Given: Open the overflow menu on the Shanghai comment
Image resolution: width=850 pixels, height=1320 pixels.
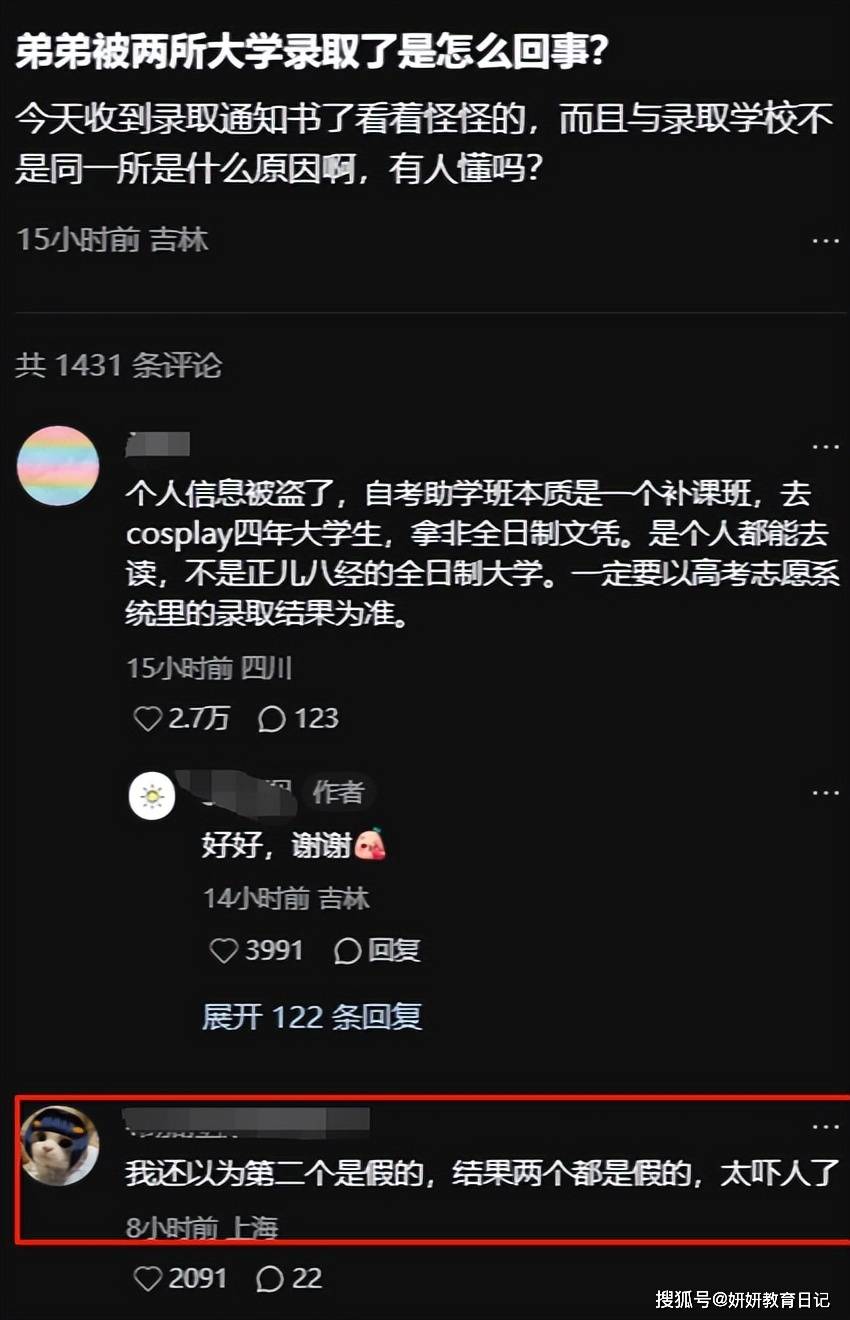Looking at the screenshot, I should point(824,1127).
